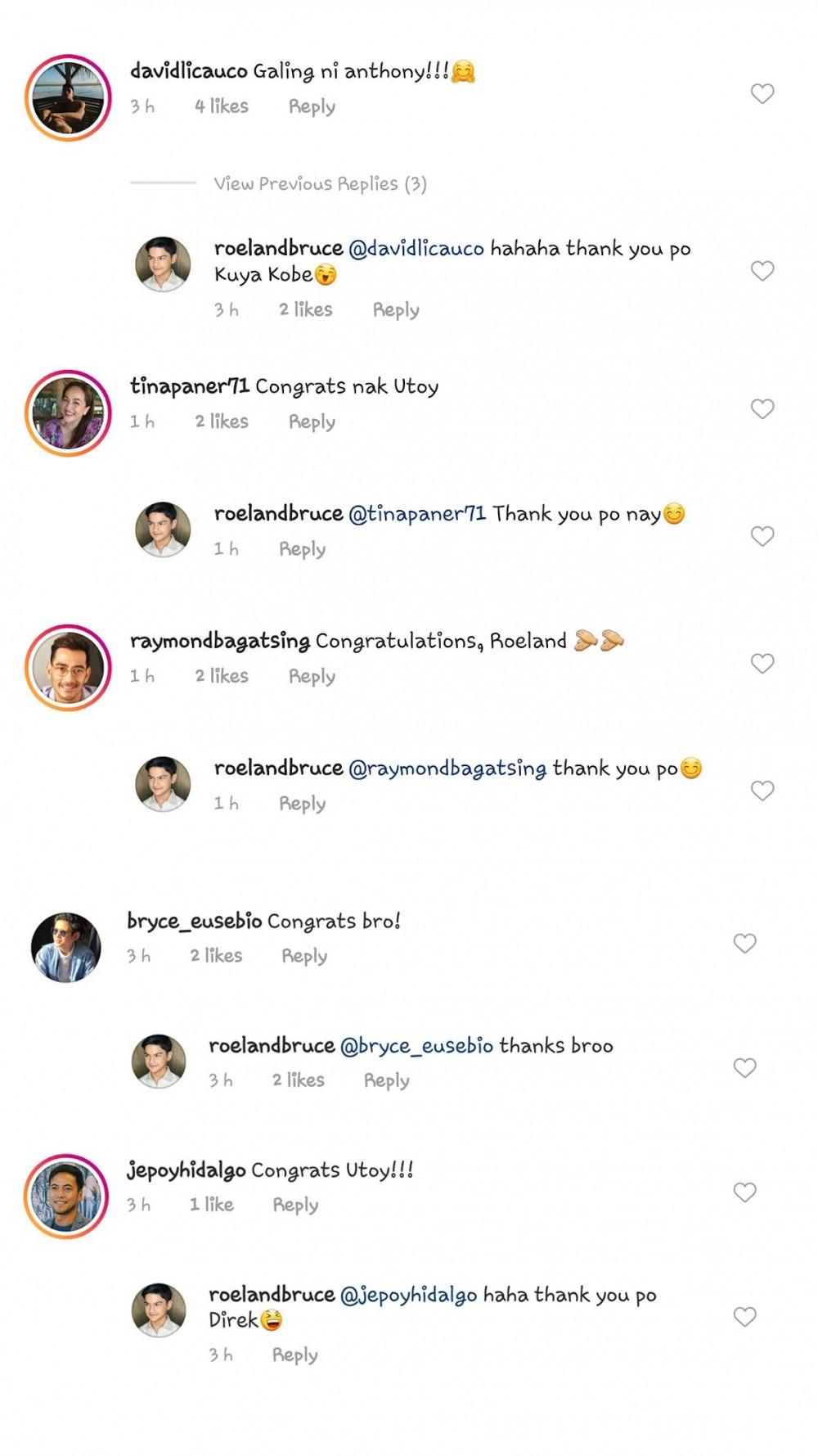818x1456 pixels.
Task: Like tinapaner71's Congrats nak Utoy comment
Action: (762, 409)
